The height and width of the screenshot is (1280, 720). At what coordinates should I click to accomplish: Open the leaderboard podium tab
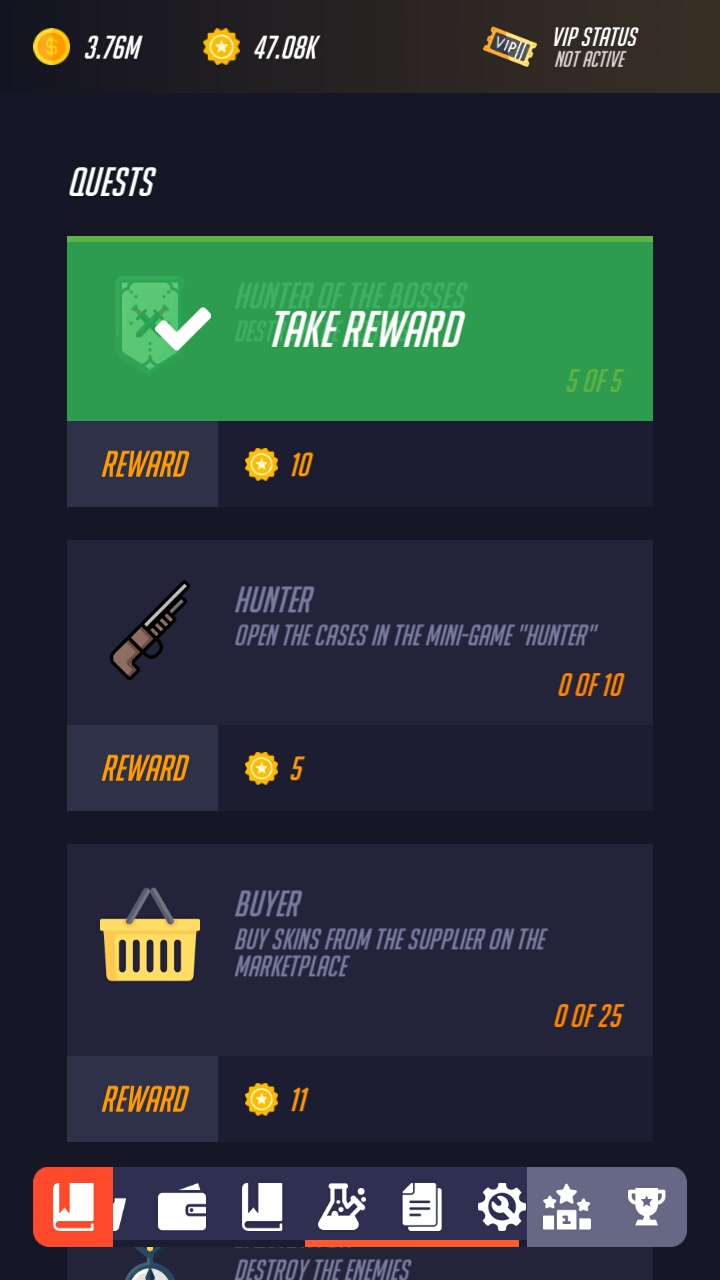[566, 1207]
